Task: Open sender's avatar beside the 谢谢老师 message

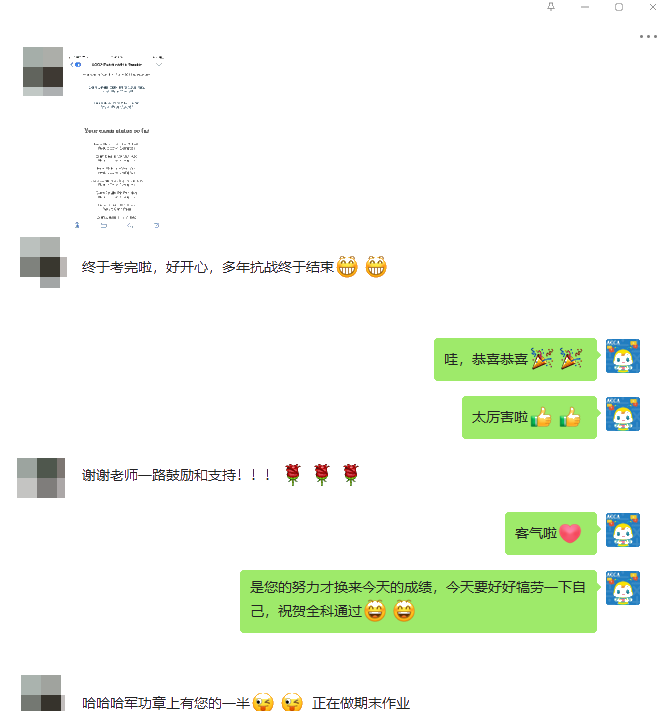Action: (x=40, y=477)
